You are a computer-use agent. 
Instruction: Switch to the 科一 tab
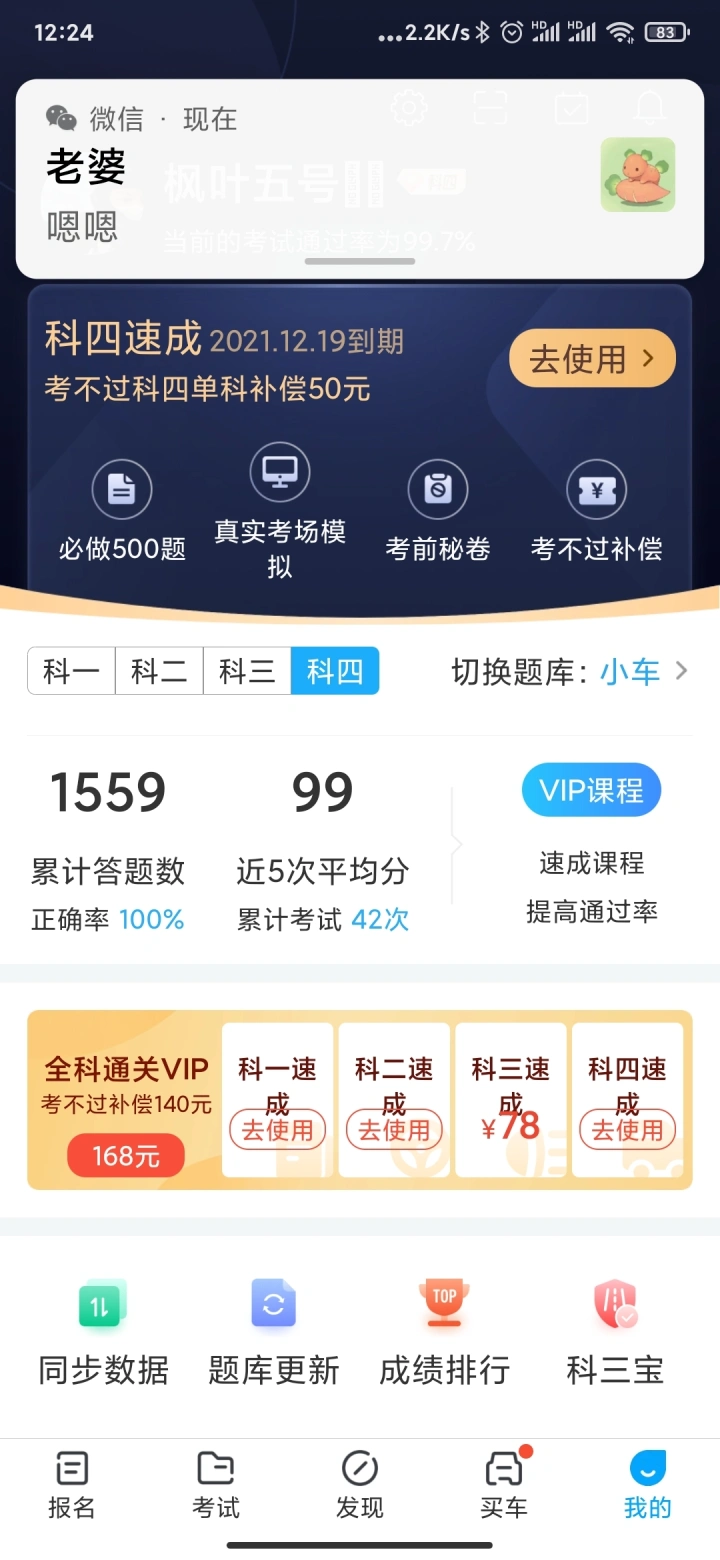pos(72,671)
